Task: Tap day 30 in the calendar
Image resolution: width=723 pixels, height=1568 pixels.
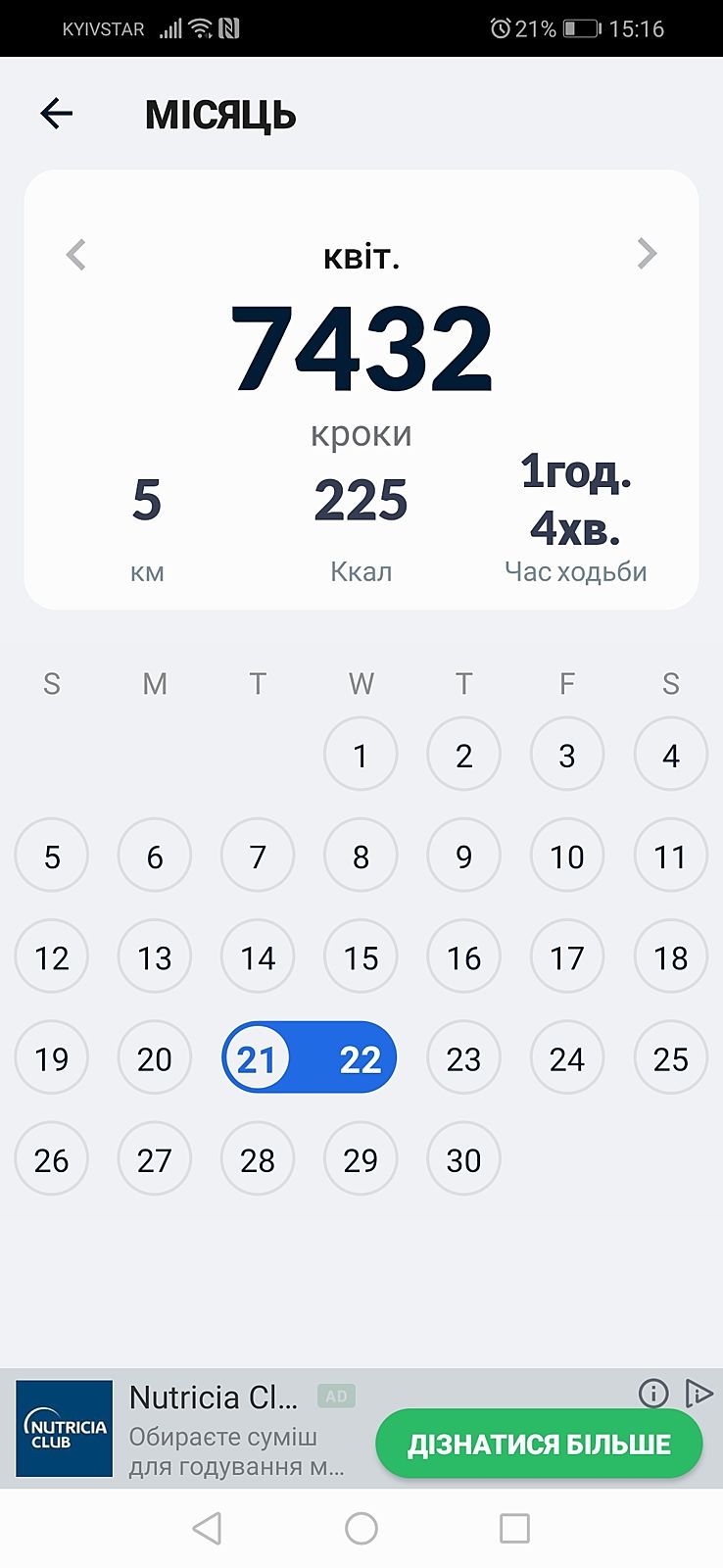Action: coord(463,1159)
